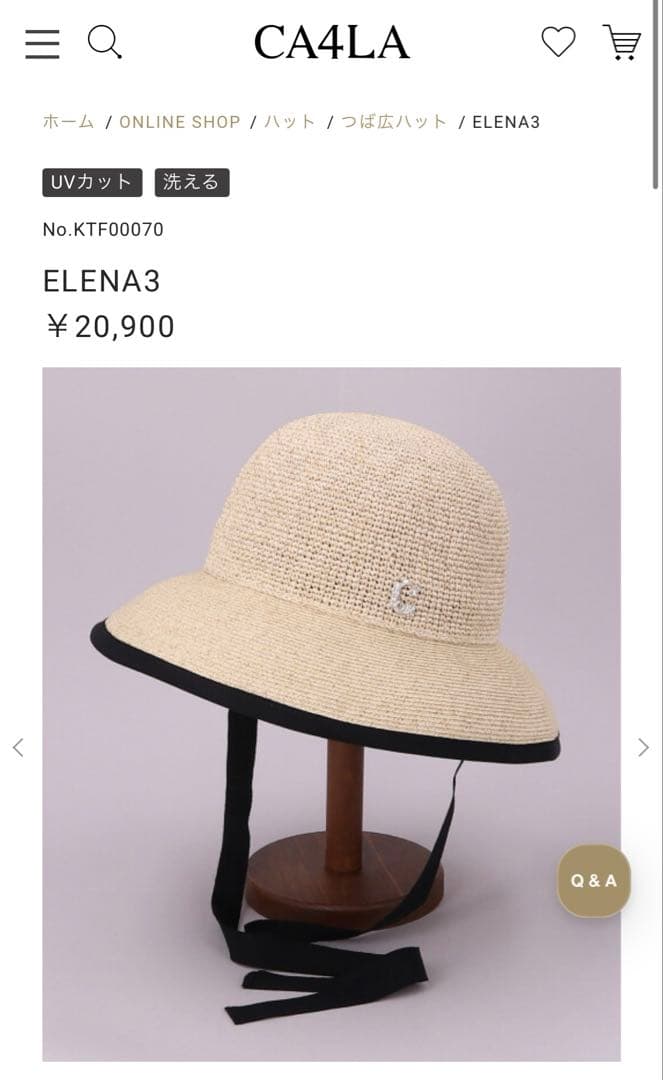Screen dimensions: 663x1080
Task: Open ONLINE SHOP breadcrumb
Action: click(180, 122)
